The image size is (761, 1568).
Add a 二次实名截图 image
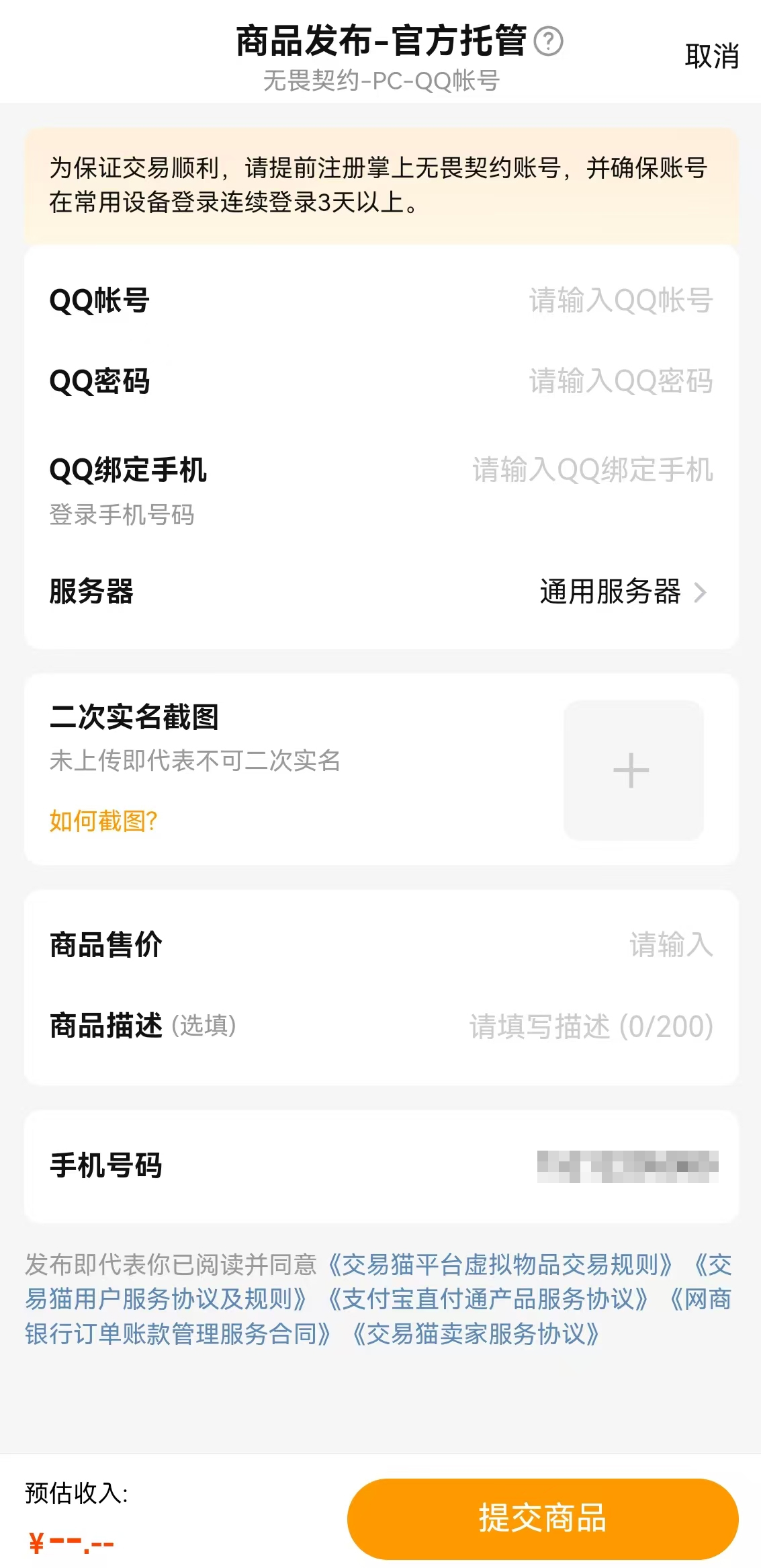[x=633, y=770]
